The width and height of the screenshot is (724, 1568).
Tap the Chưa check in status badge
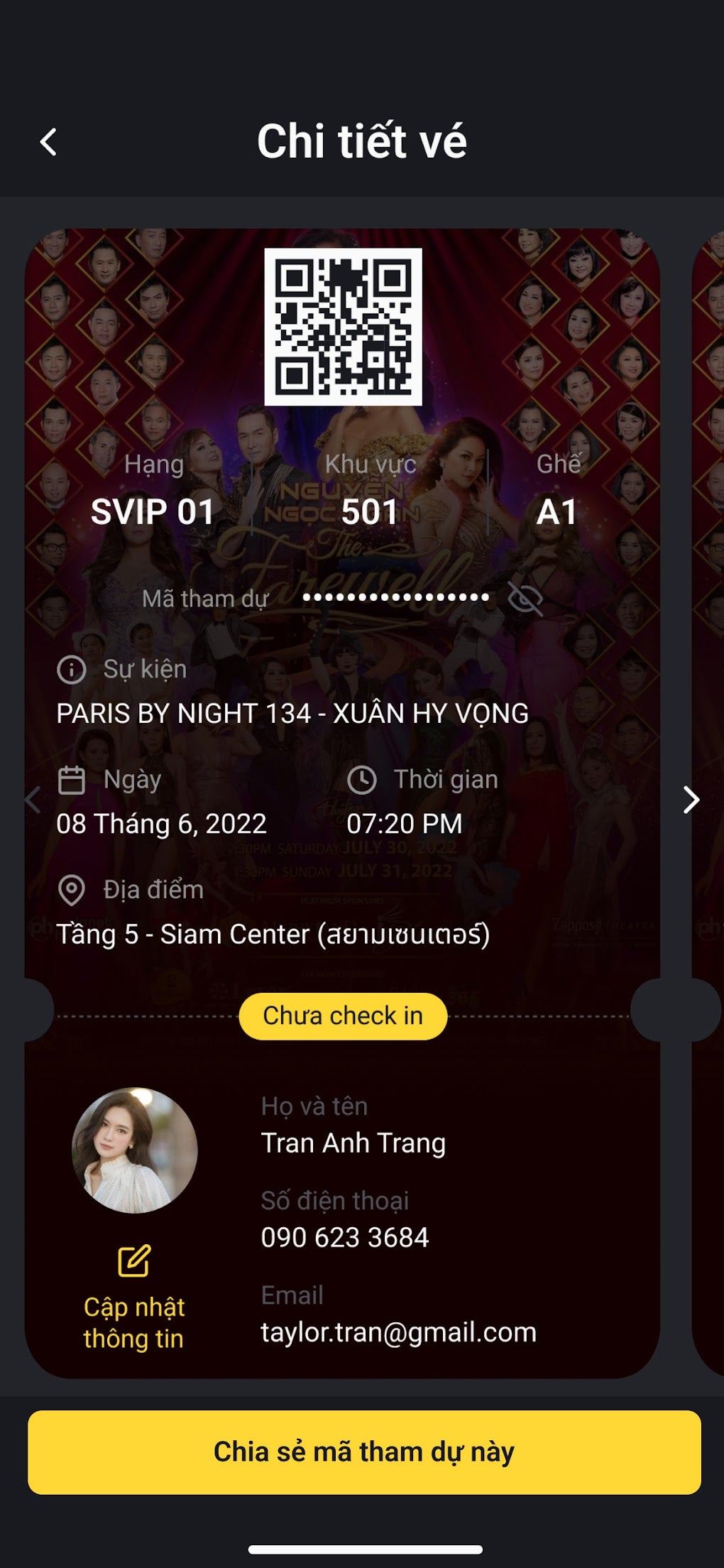click(x=343, y=1016)
